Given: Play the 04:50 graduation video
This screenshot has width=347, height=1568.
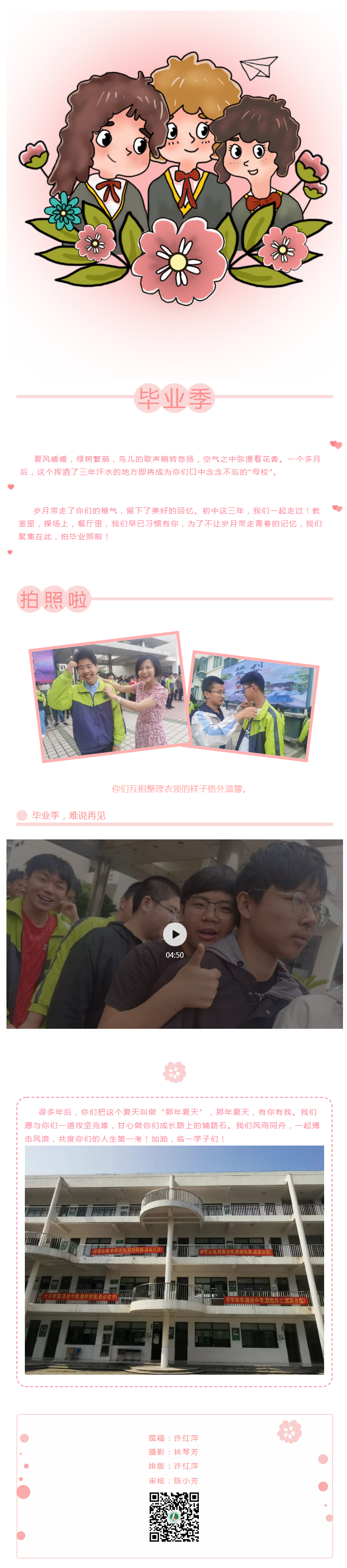Looking at the screenshot, I should [x=174, y=933].
